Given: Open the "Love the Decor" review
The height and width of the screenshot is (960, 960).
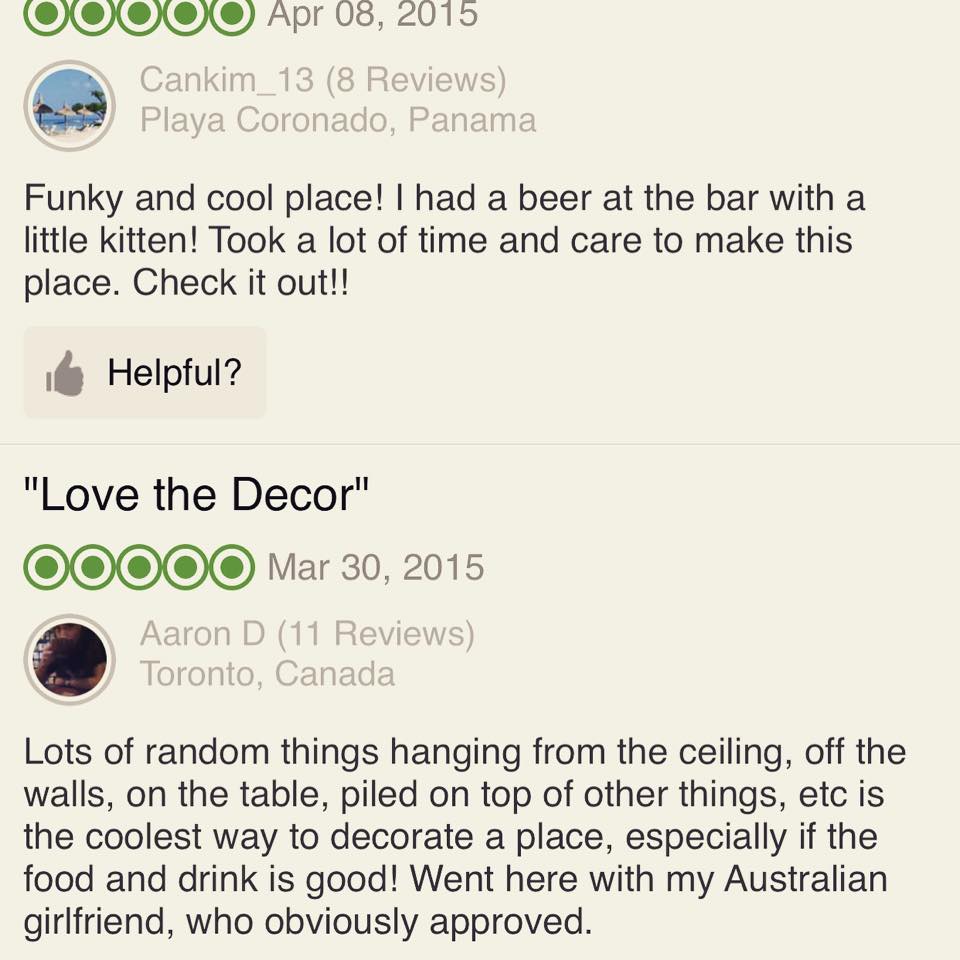Looking at the screenshot, I should coord(197,495).
